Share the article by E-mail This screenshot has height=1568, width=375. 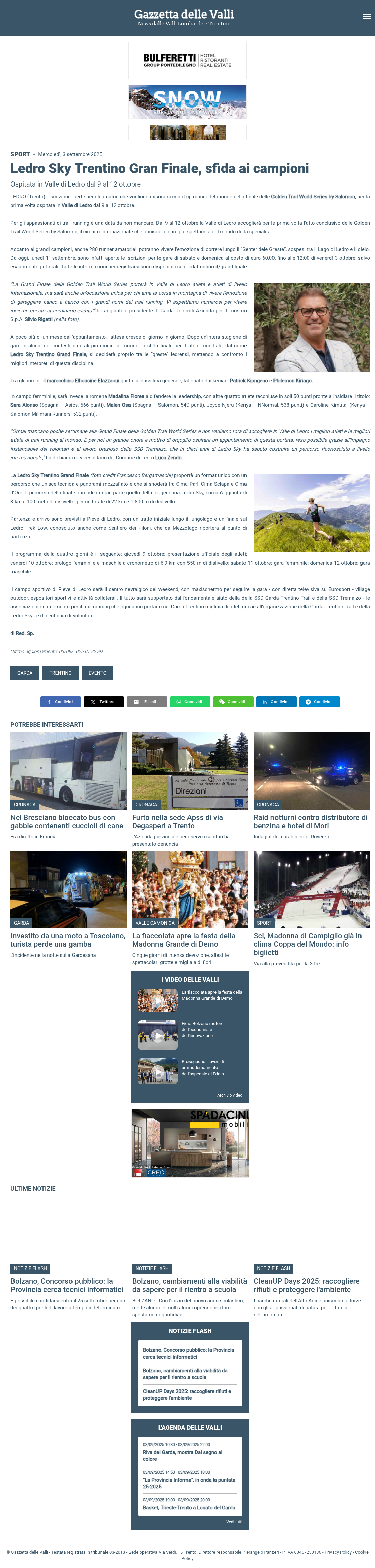[147, 702]
